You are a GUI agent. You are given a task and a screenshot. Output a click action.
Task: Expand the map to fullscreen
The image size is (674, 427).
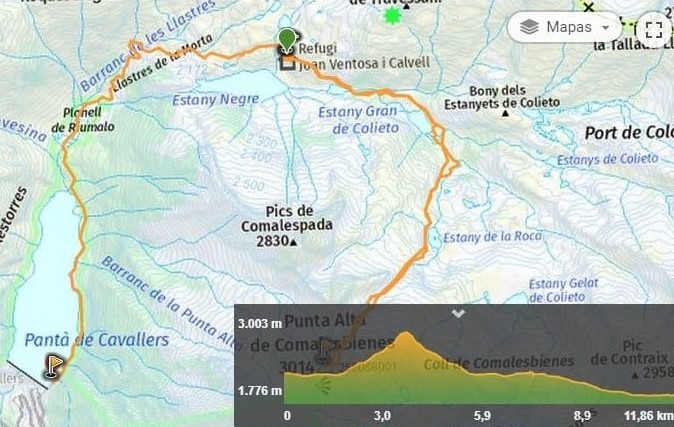653,28
